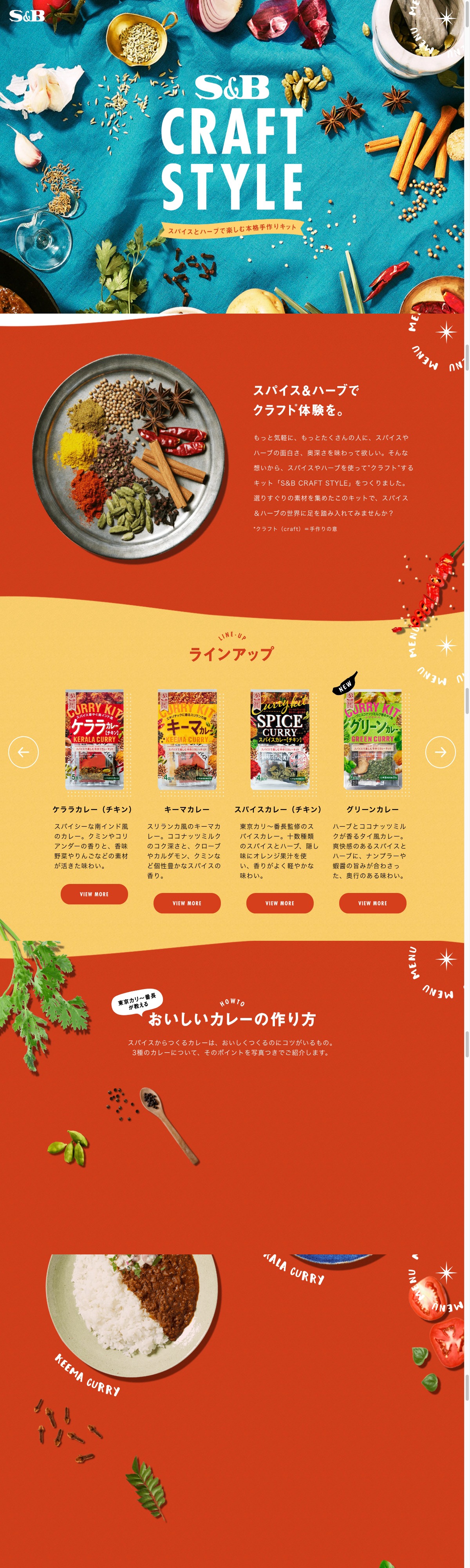Open the ケララカレー product package image

[x=94, y=740]
